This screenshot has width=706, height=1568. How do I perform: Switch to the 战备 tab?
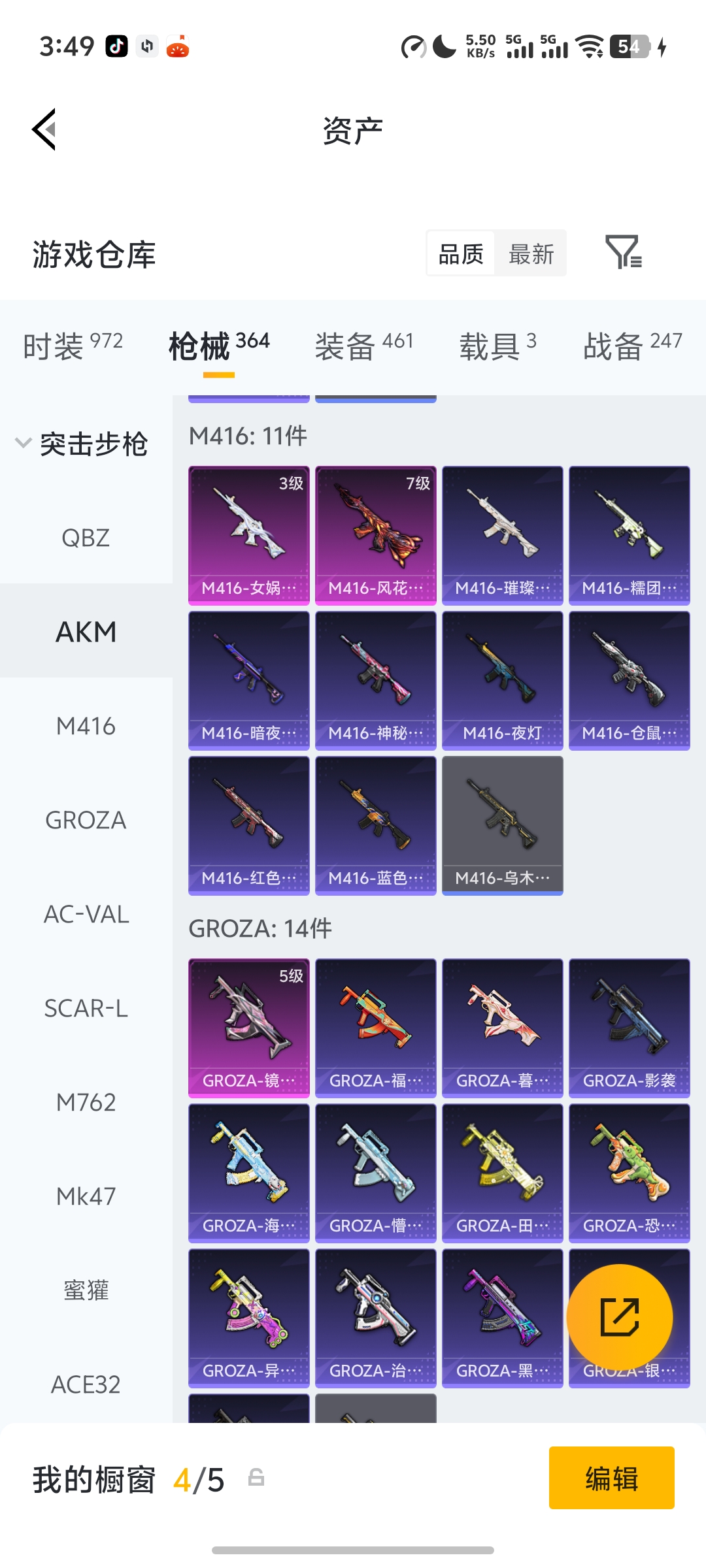point(632,345)
